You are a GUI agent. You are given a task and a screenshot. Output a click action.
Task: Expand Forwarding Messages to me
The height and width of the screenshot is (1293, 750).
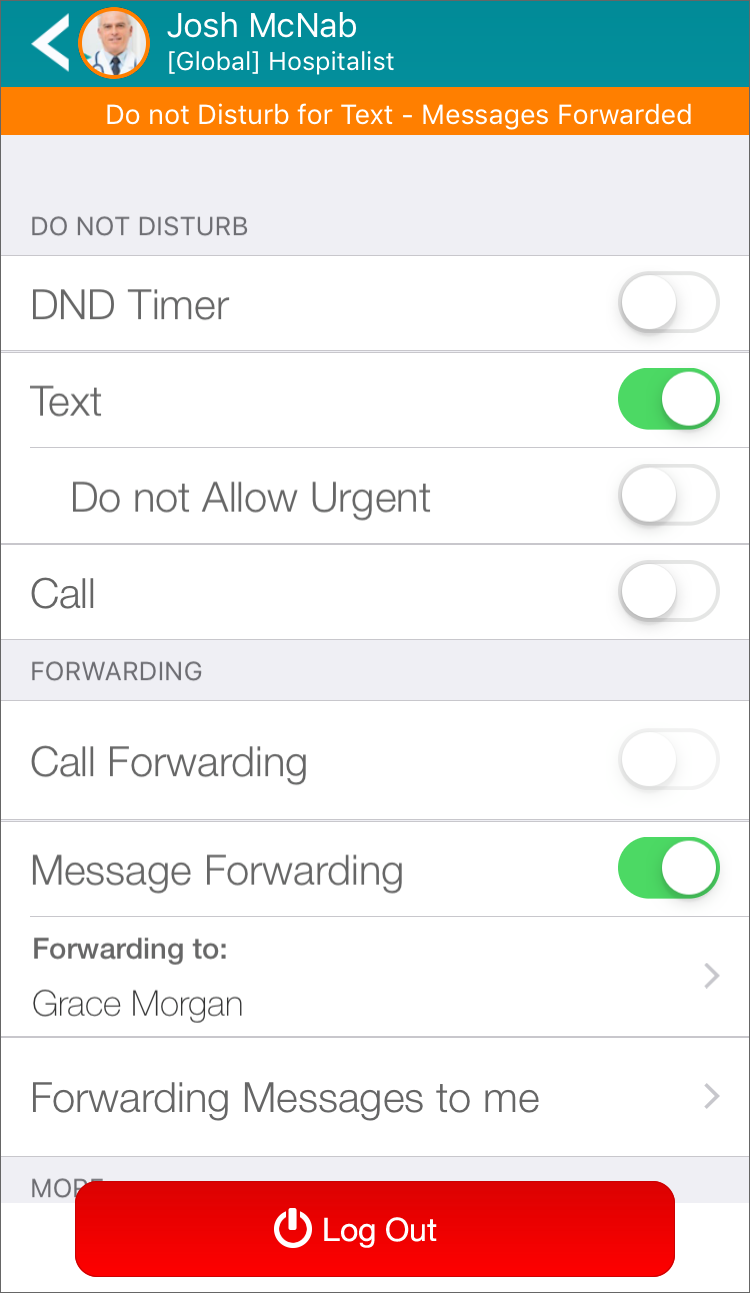375,1097
